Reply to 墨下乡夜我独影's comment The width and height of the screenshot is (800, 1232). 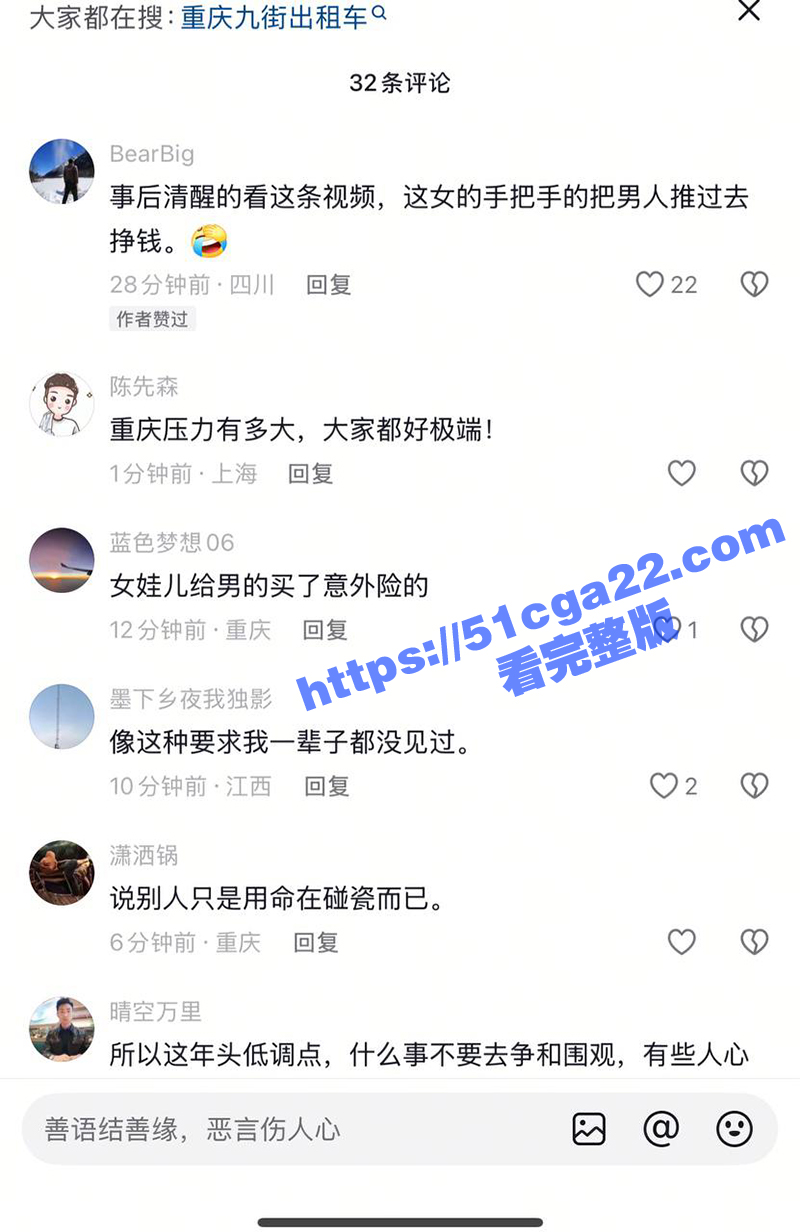click(x=327, y=786)
